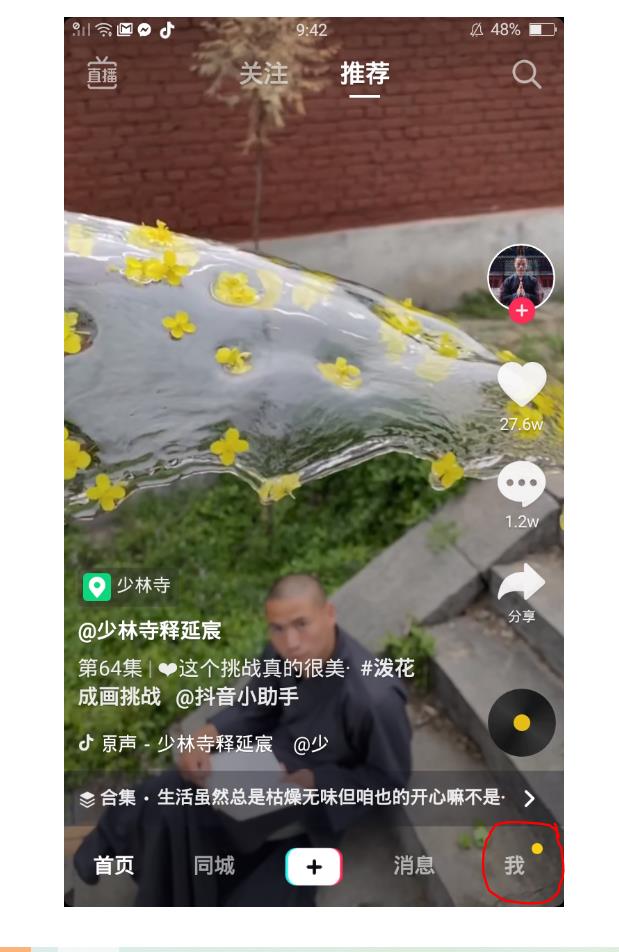Open the search magnifier
The image size is (619, 952).
[526, 74]
